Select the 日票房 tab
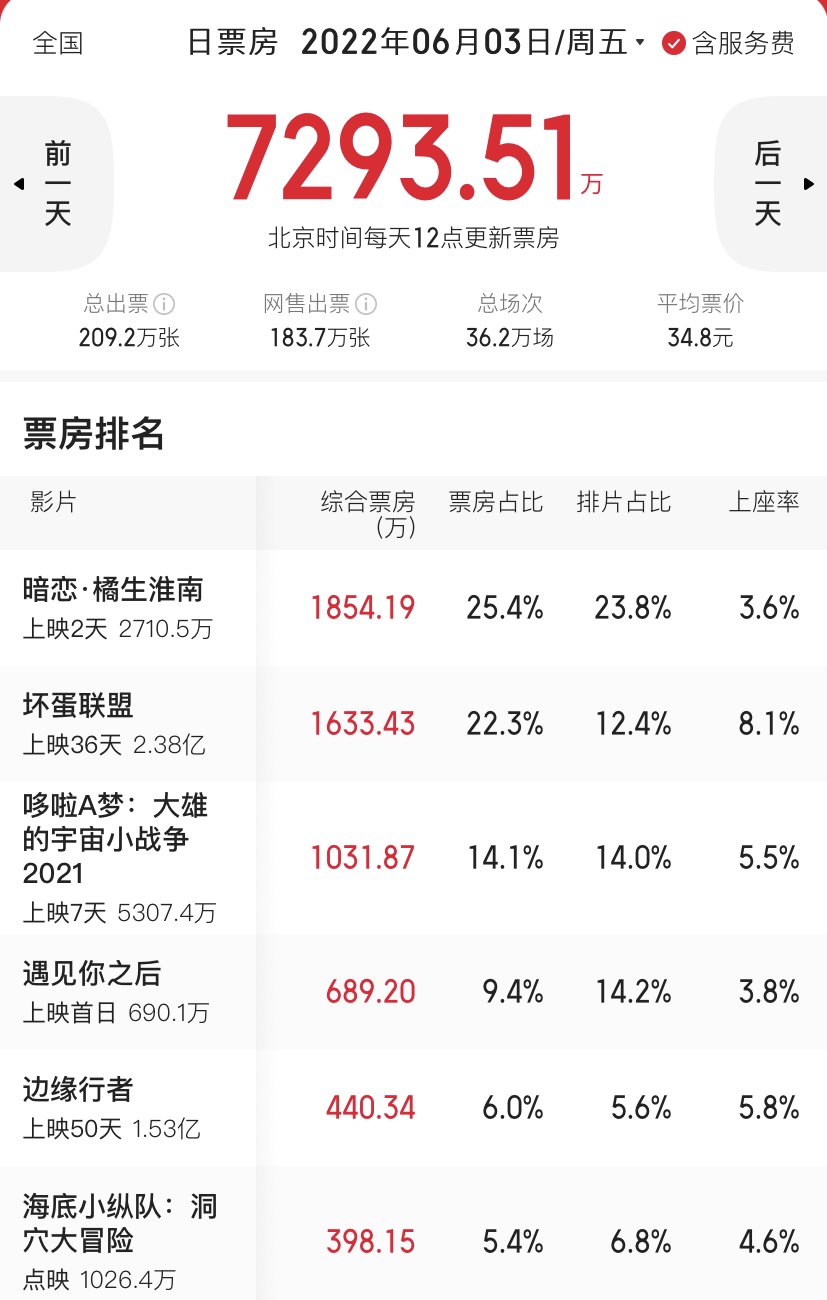Viewport: 827px width, 1300px height. 230,42
